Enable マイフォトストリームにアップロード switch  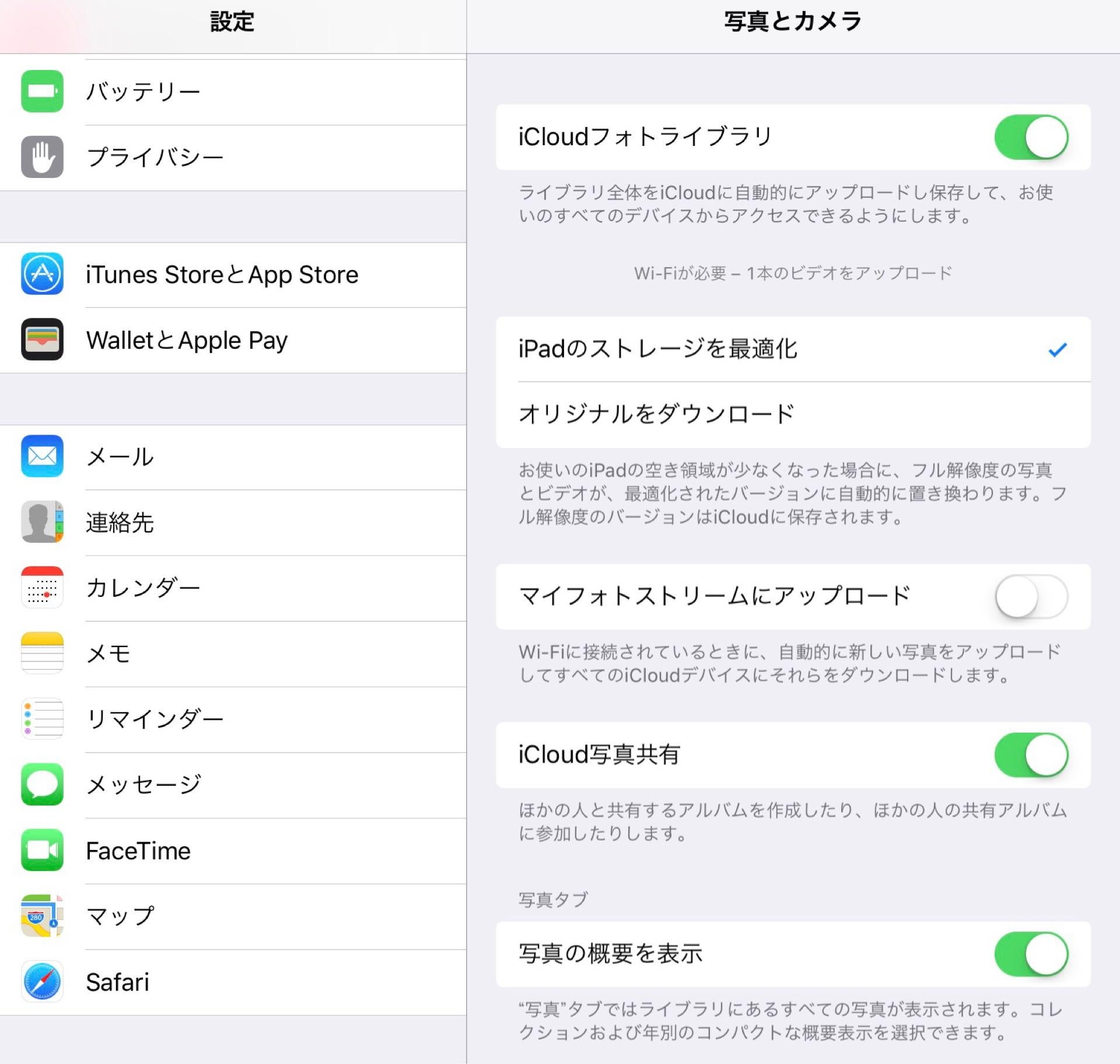tap(1031, 596)
